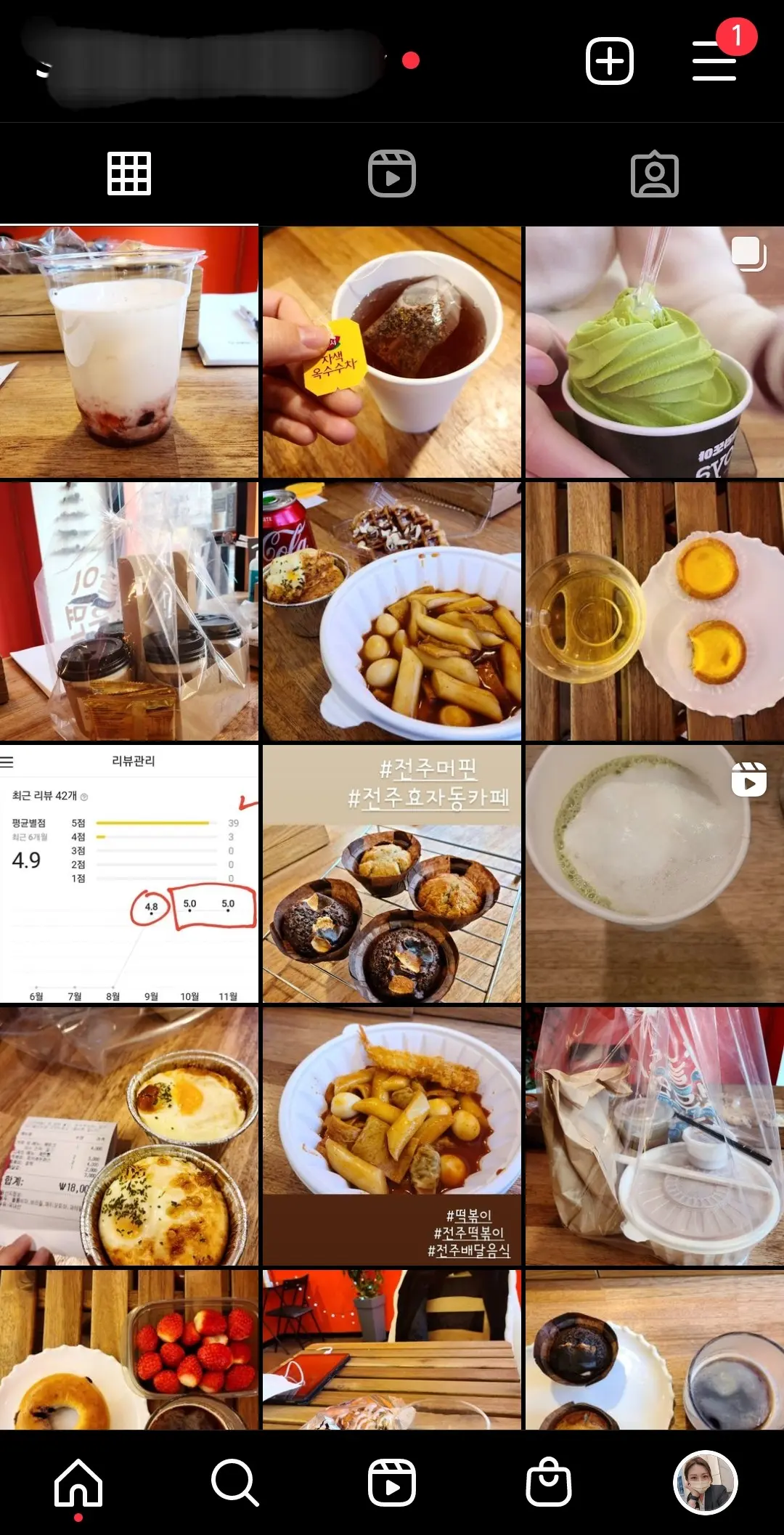Open the packaged takeaway coffee cups post

(129, 611)
